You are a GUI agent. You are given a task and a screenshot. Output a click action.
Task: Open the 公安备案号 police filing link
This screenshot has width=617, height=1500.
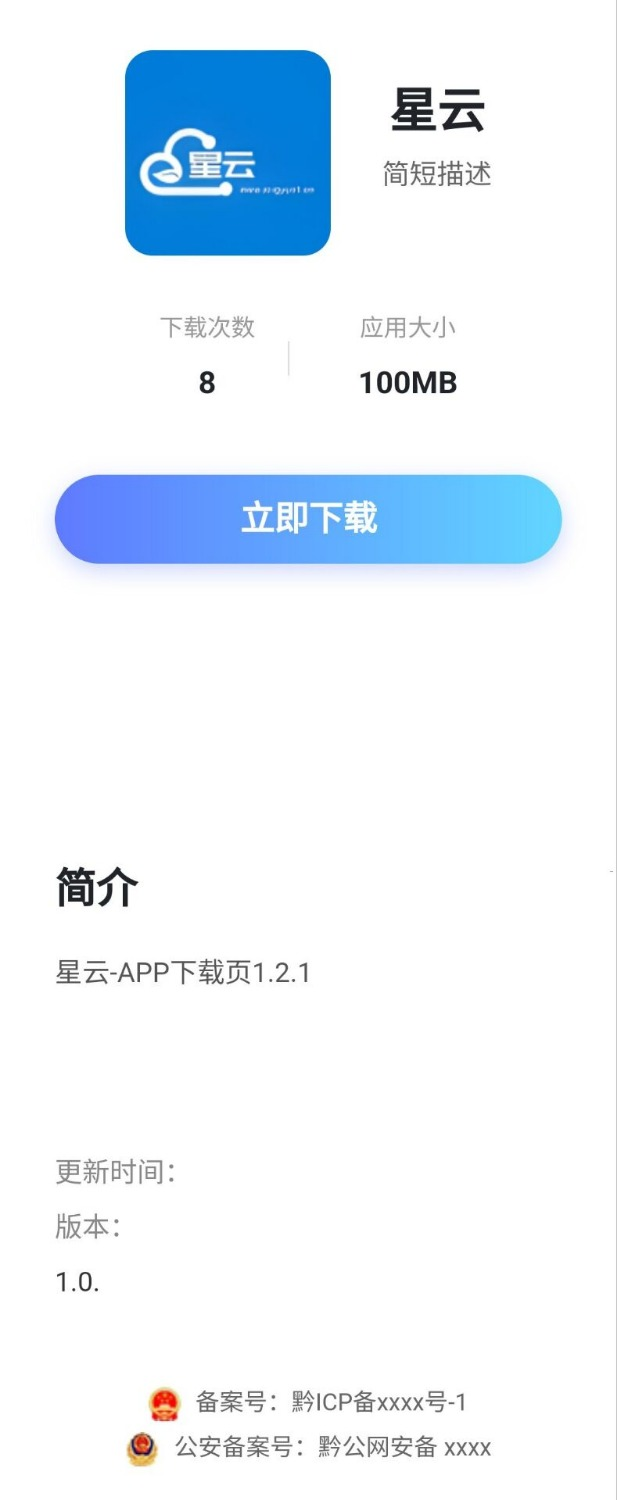coord(332,1447)
